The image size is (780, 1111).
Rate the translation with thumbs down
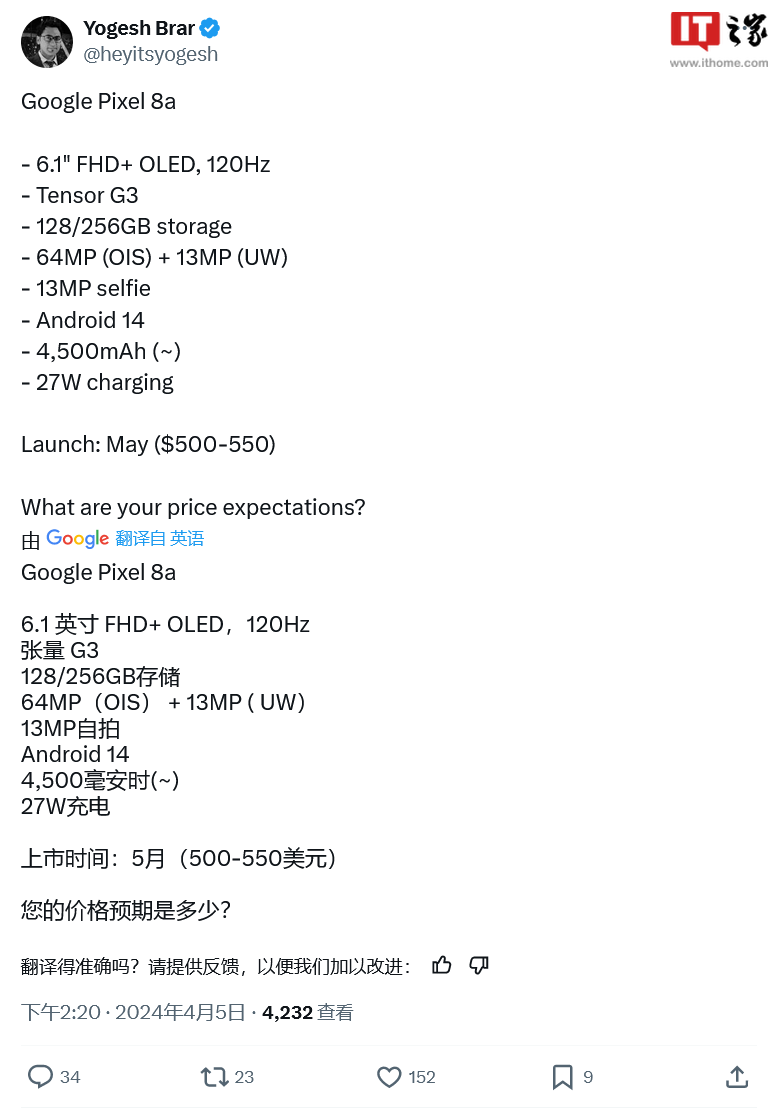[479, 965]
